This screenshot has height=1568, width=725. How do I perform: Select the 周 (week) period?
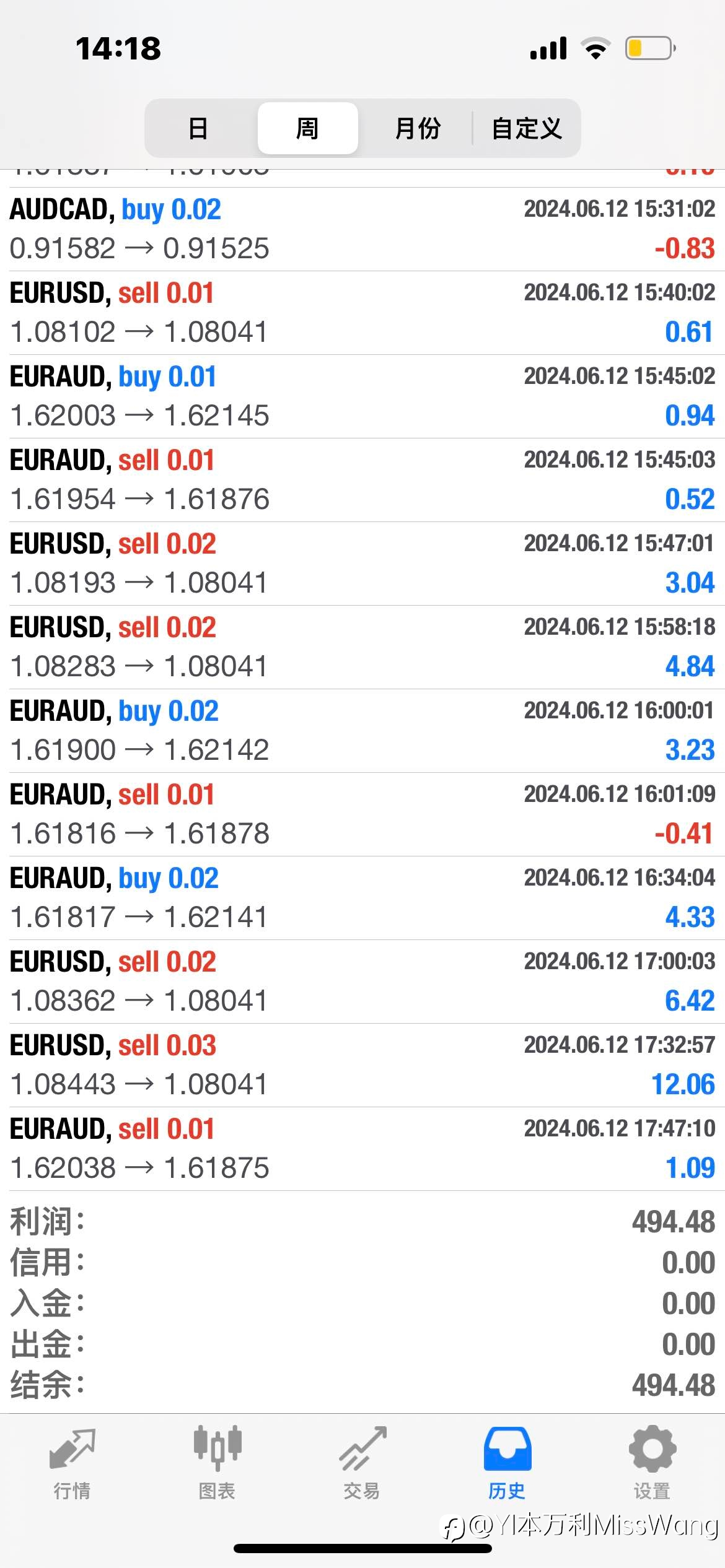[307, 128]
